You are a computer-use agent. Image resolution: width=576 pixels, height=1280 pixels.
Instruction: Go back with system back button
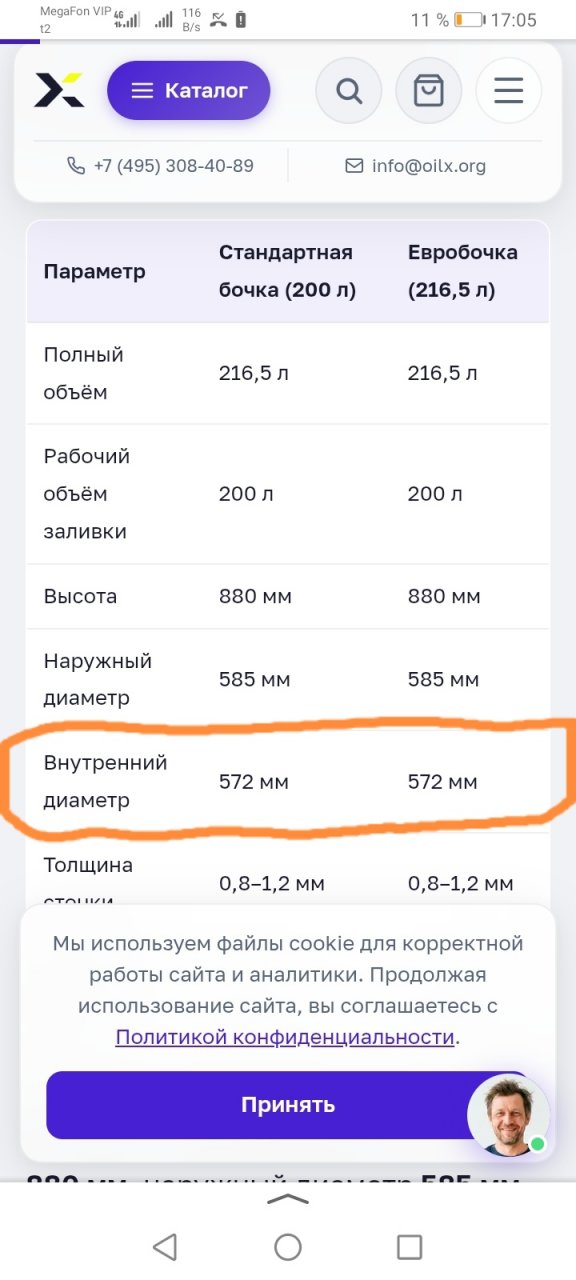[165, 1246]
